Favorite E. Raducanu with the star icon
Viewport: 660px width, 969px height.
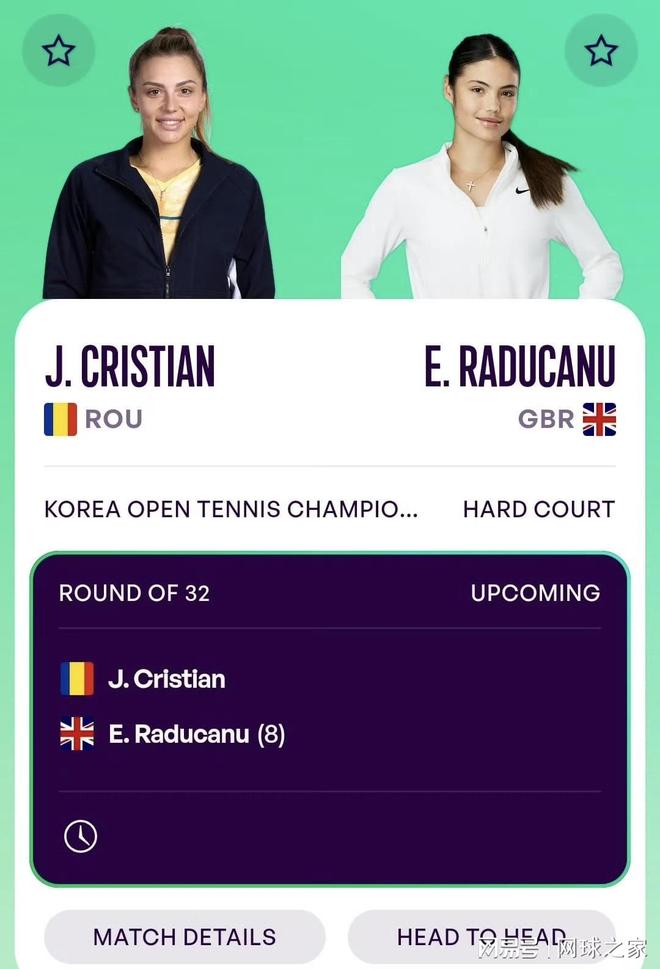point(601,49)
